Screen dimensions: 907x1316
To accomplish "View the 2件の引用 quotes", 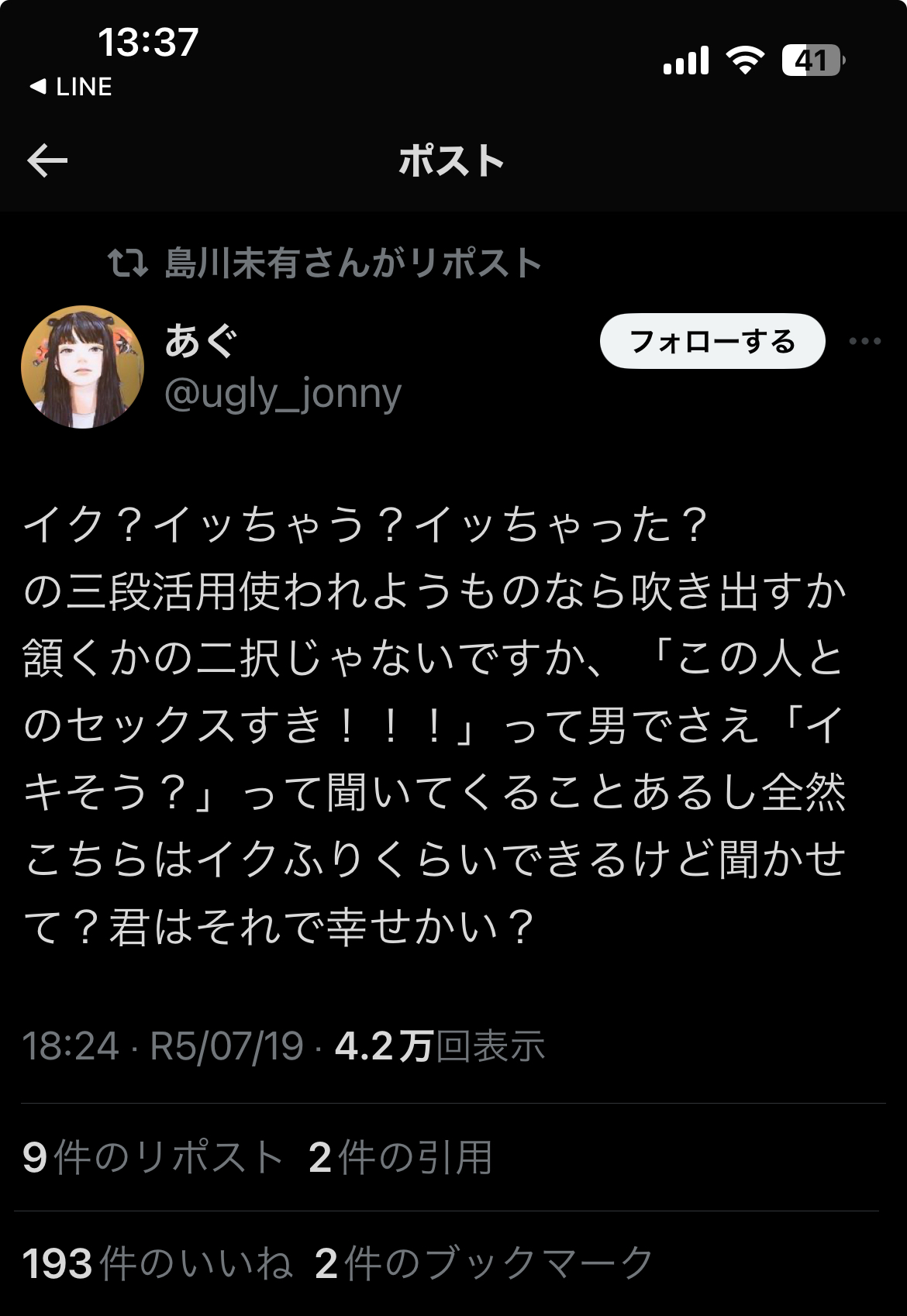I will point(400,1157).
